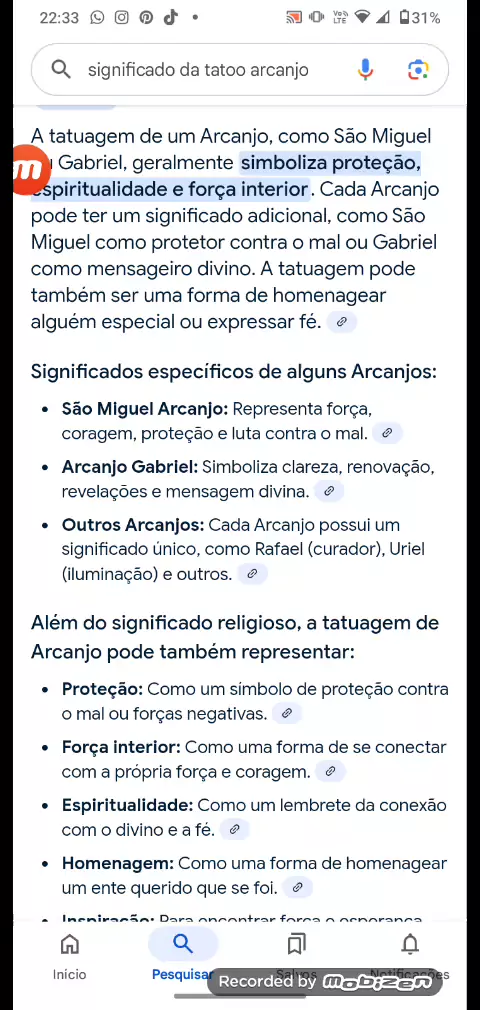Open the Notificações tab
480x1010 pixels.
(x=410, y=956)
